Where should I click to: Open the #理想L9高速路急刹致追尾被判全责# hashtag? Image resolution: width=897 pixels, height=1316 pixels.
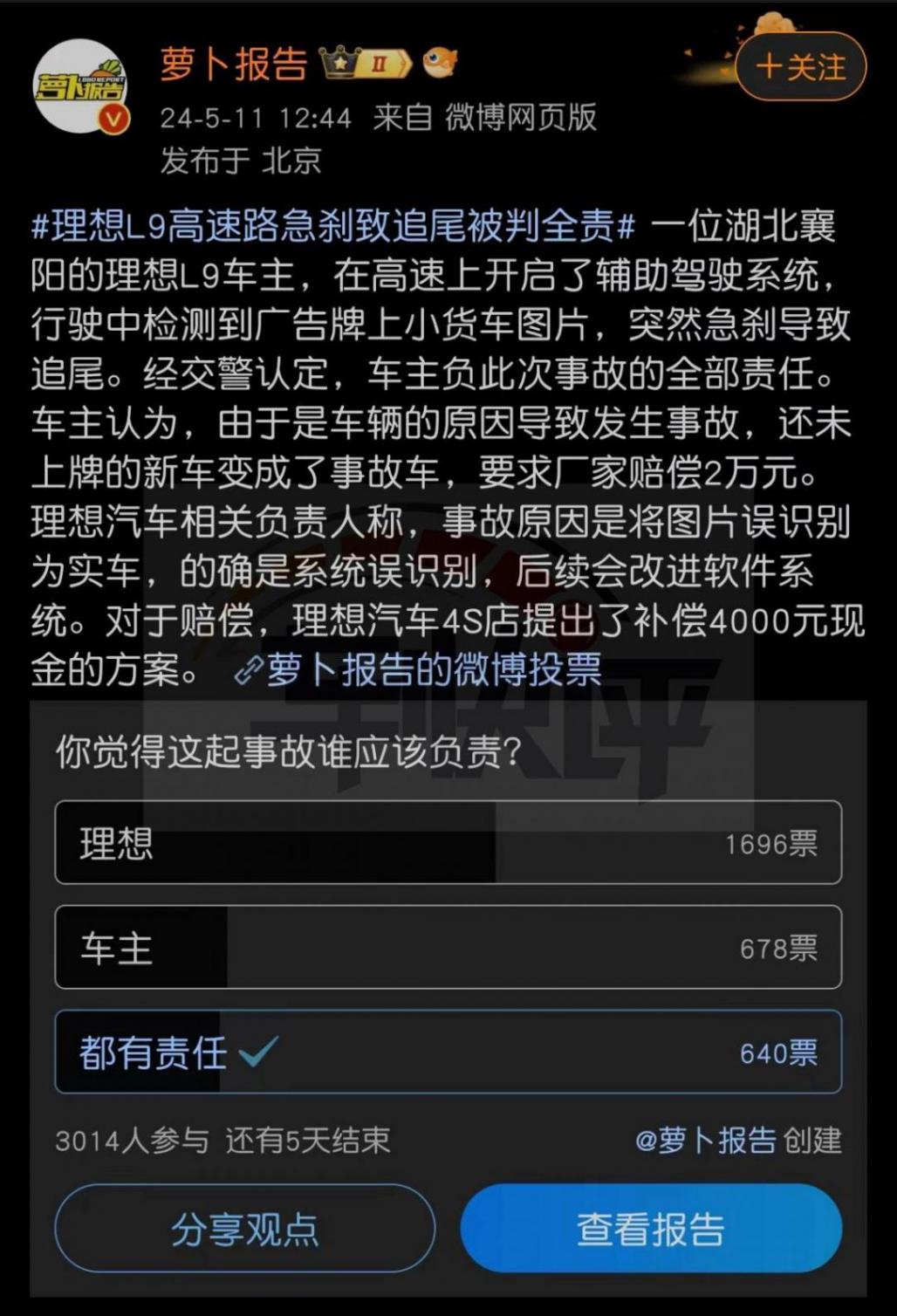[333, 227]
